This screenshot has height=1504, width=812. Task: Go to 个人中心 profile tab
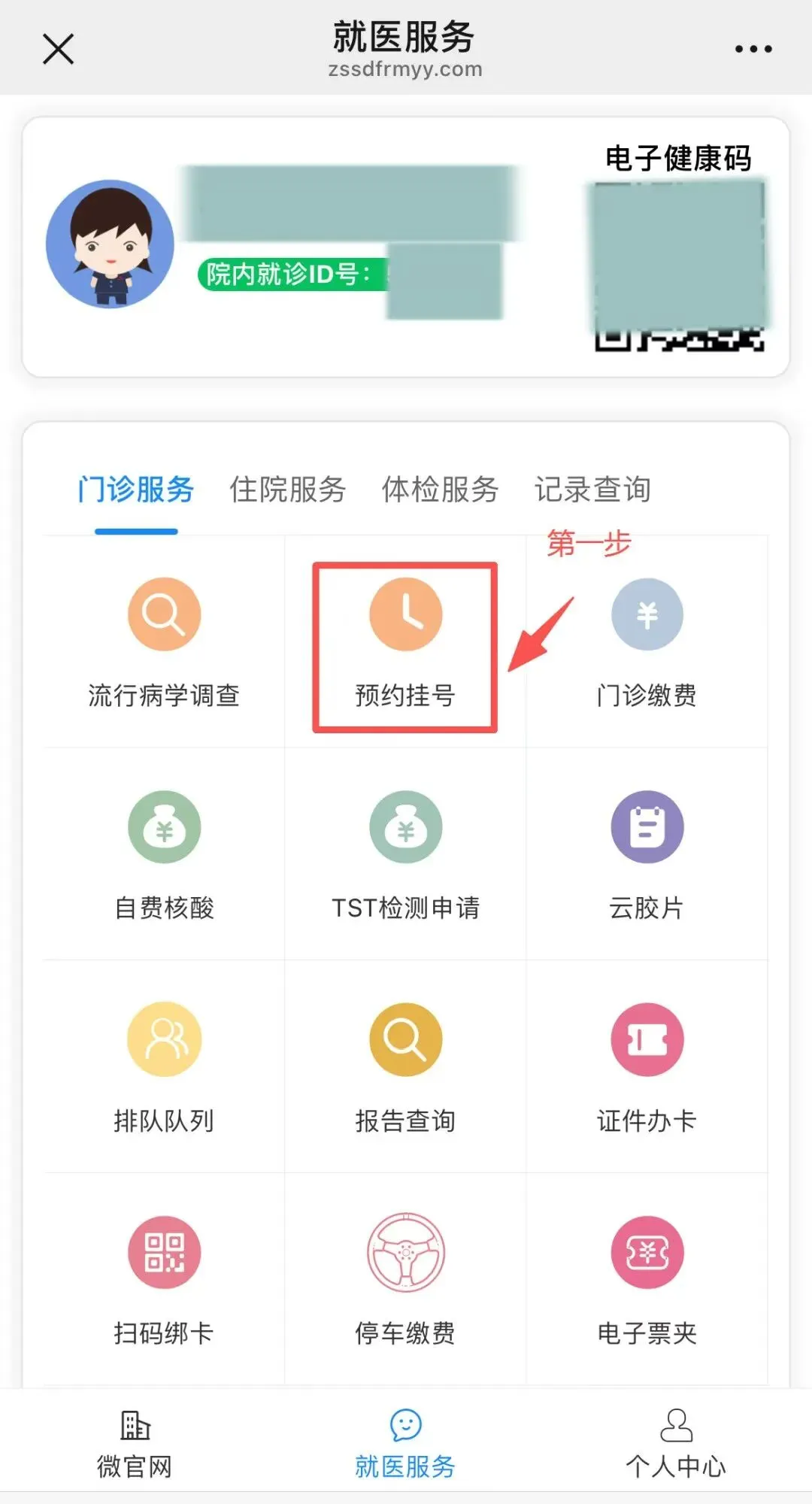tap(675, 1444)
